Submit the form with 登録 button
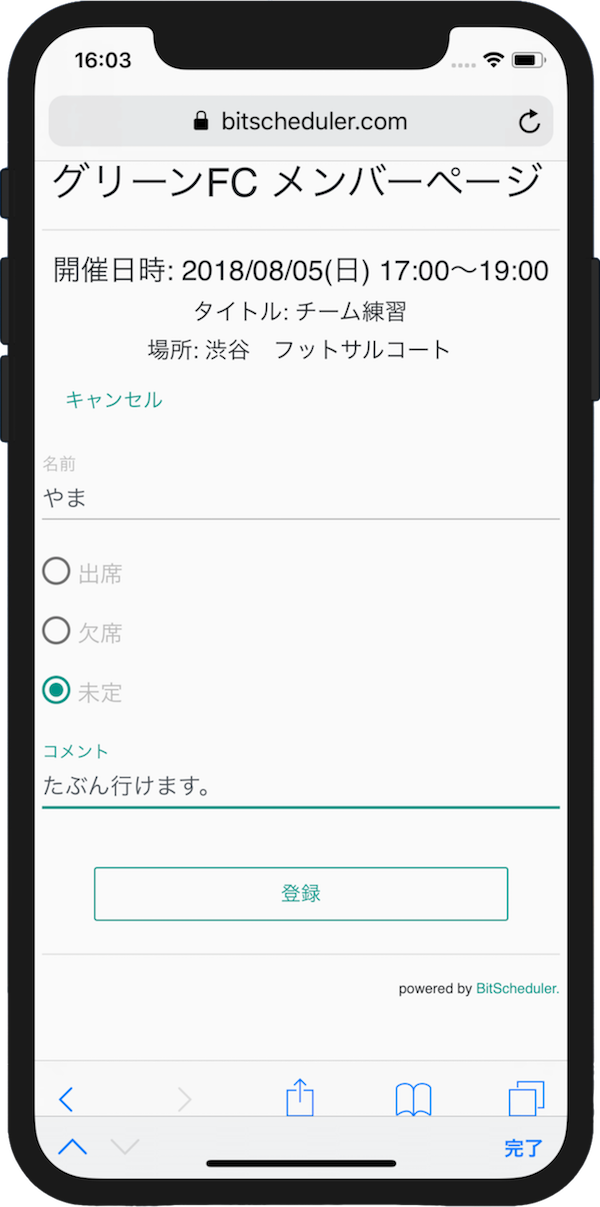Viewport: 600px width, 1207px height. coord(300,893)
